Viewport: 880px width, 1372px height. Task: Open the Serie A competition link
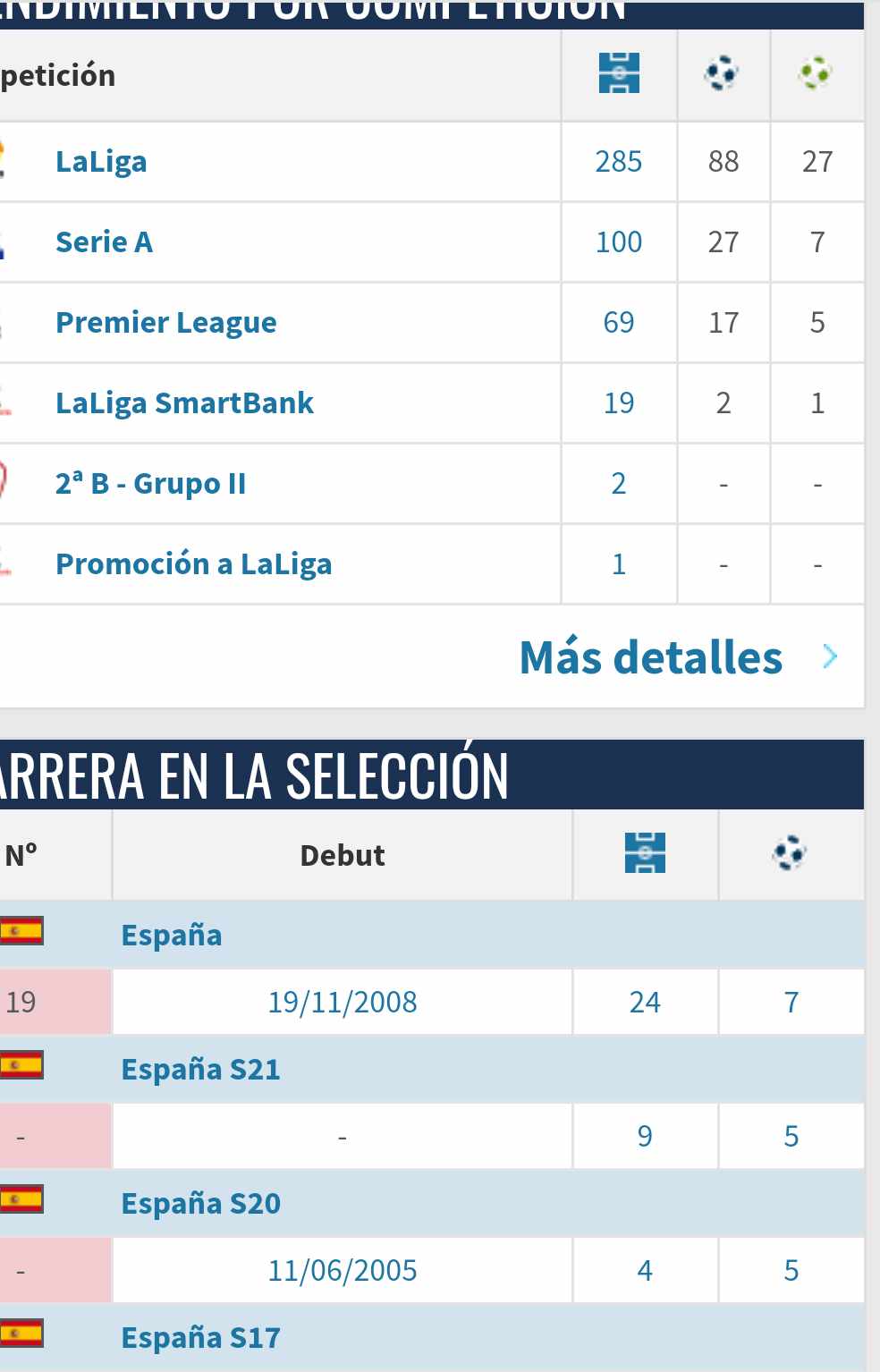pyautogui.click(x=104, y=242)
